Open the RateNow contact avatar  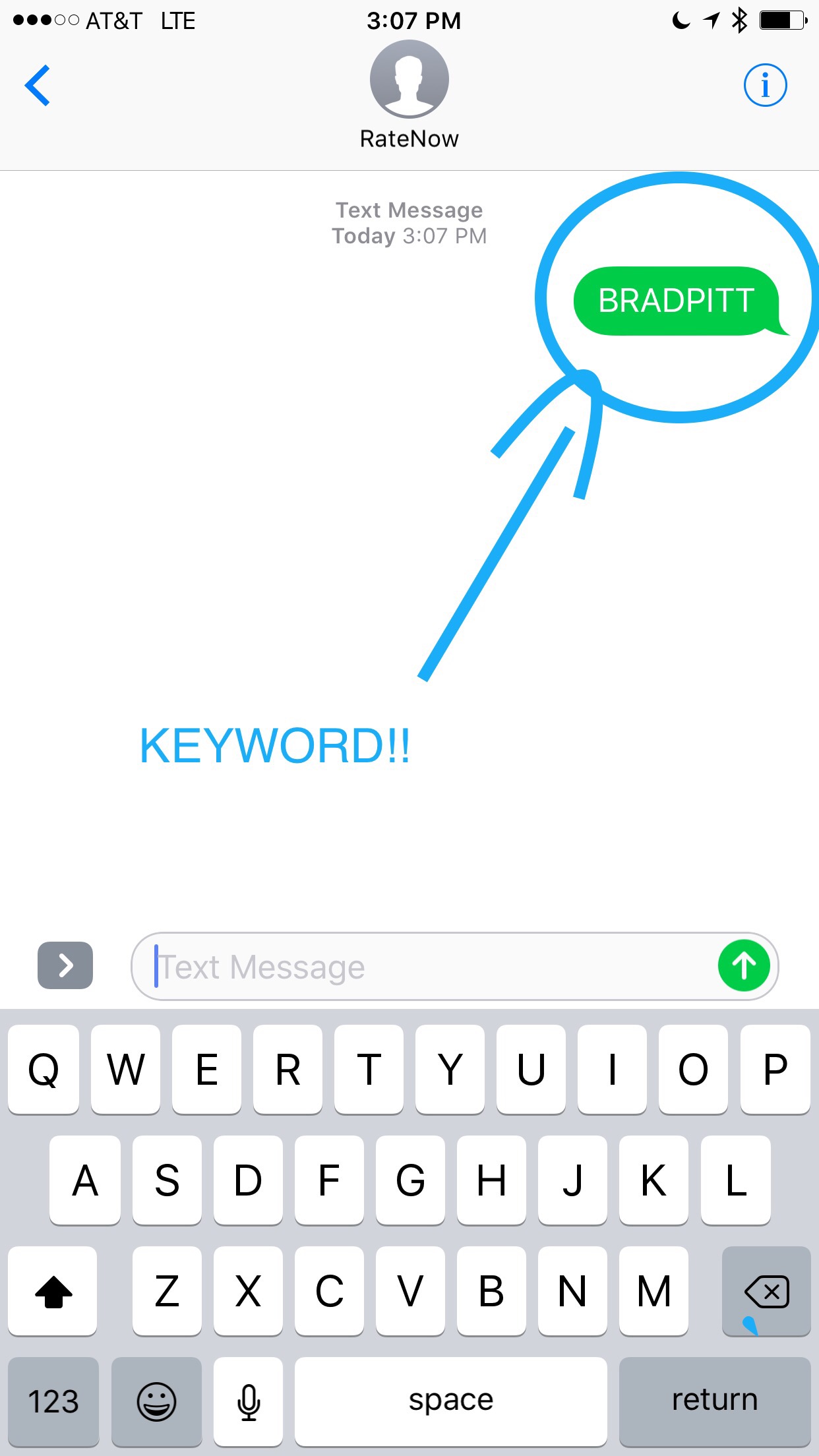(409, 80)
